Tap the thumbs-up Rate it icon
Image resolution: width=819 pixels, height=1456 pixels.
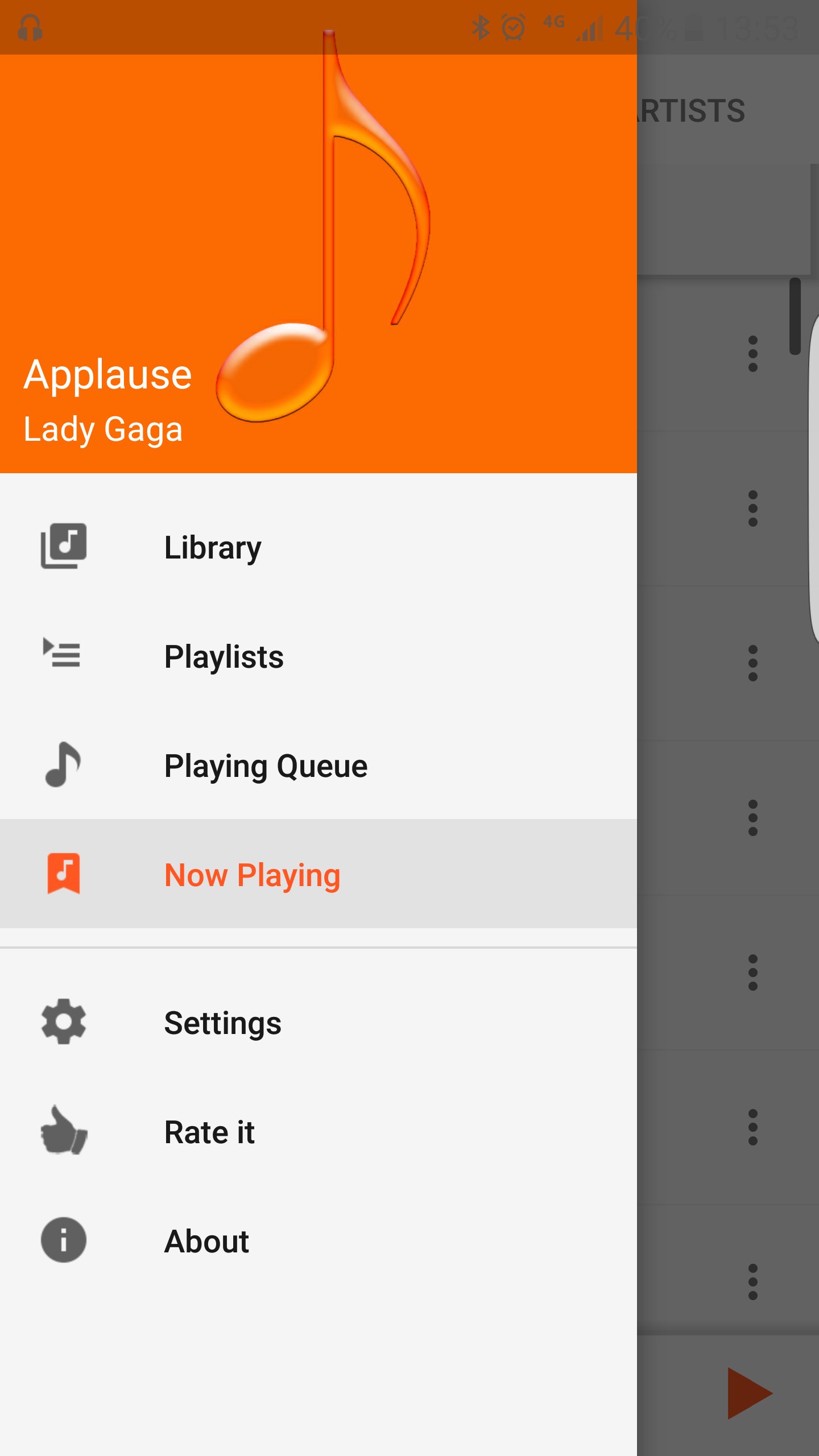click(63, 1131)
